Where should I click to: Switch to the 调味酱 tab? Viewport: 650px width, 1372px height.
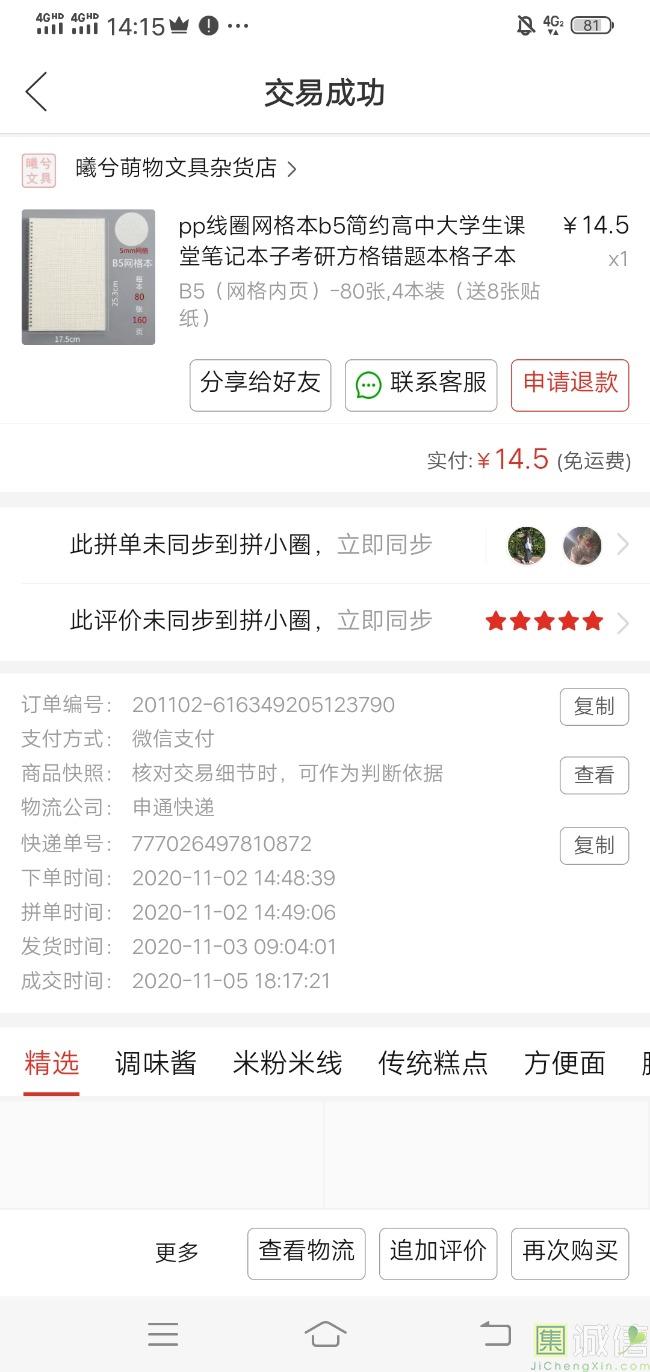tap(156, 1063)
